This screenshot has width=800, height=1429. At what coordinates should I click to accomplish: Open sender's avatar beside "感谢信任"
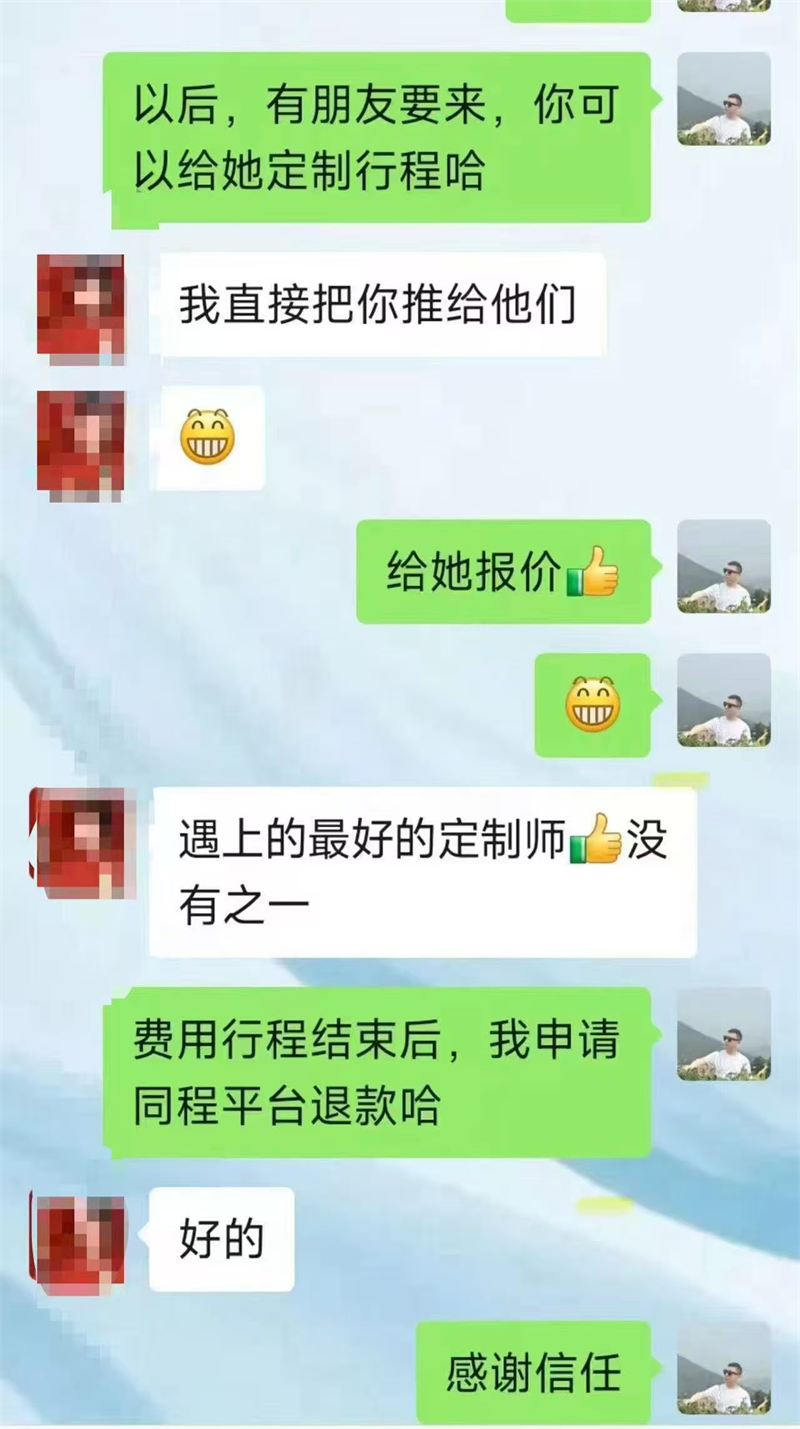click(723, 1368)
